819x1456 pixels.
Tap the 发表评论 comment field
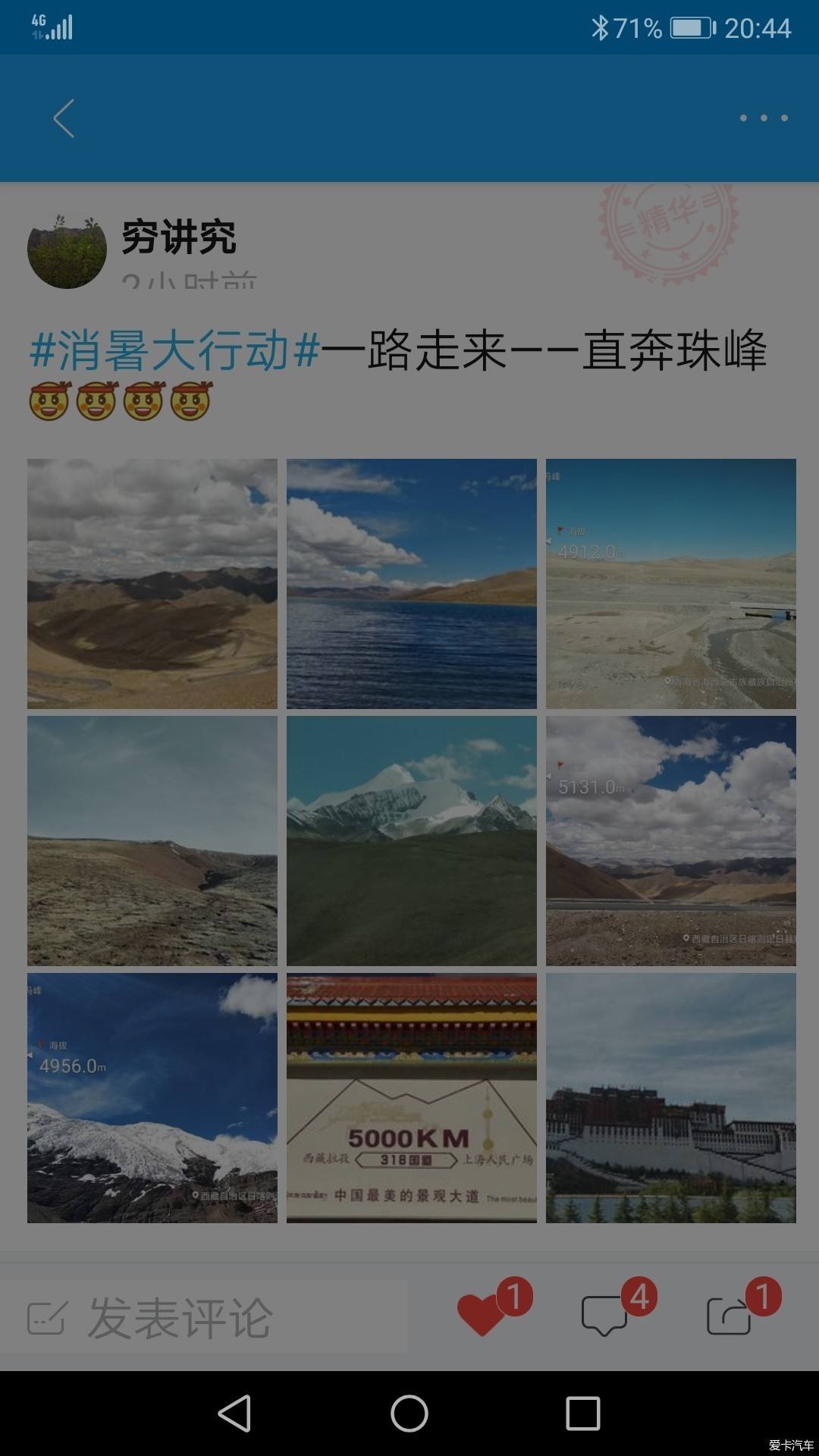click(x=203, y=1318)
